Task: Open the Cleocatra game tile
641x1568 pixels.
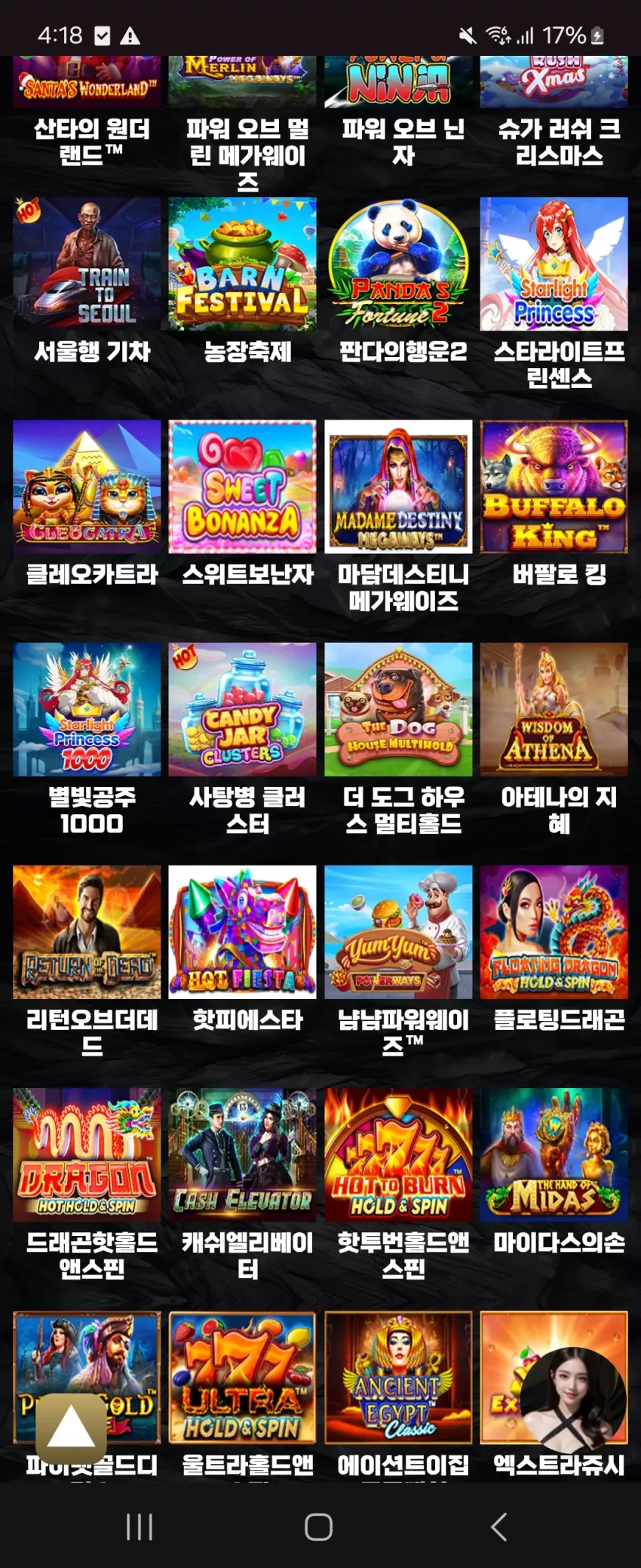Action: point(87,487)
